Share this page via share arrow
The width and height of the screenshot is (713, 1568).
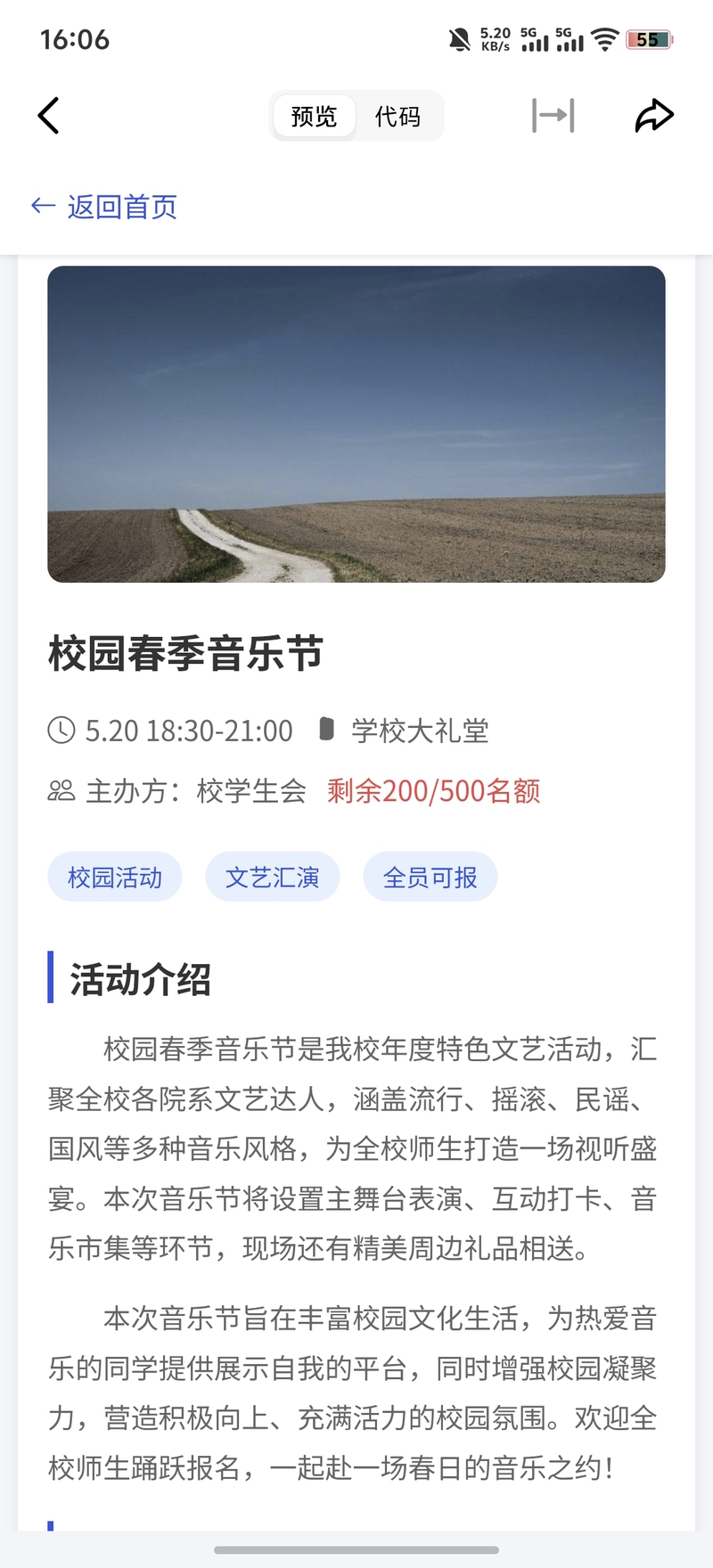coord(653,116)
